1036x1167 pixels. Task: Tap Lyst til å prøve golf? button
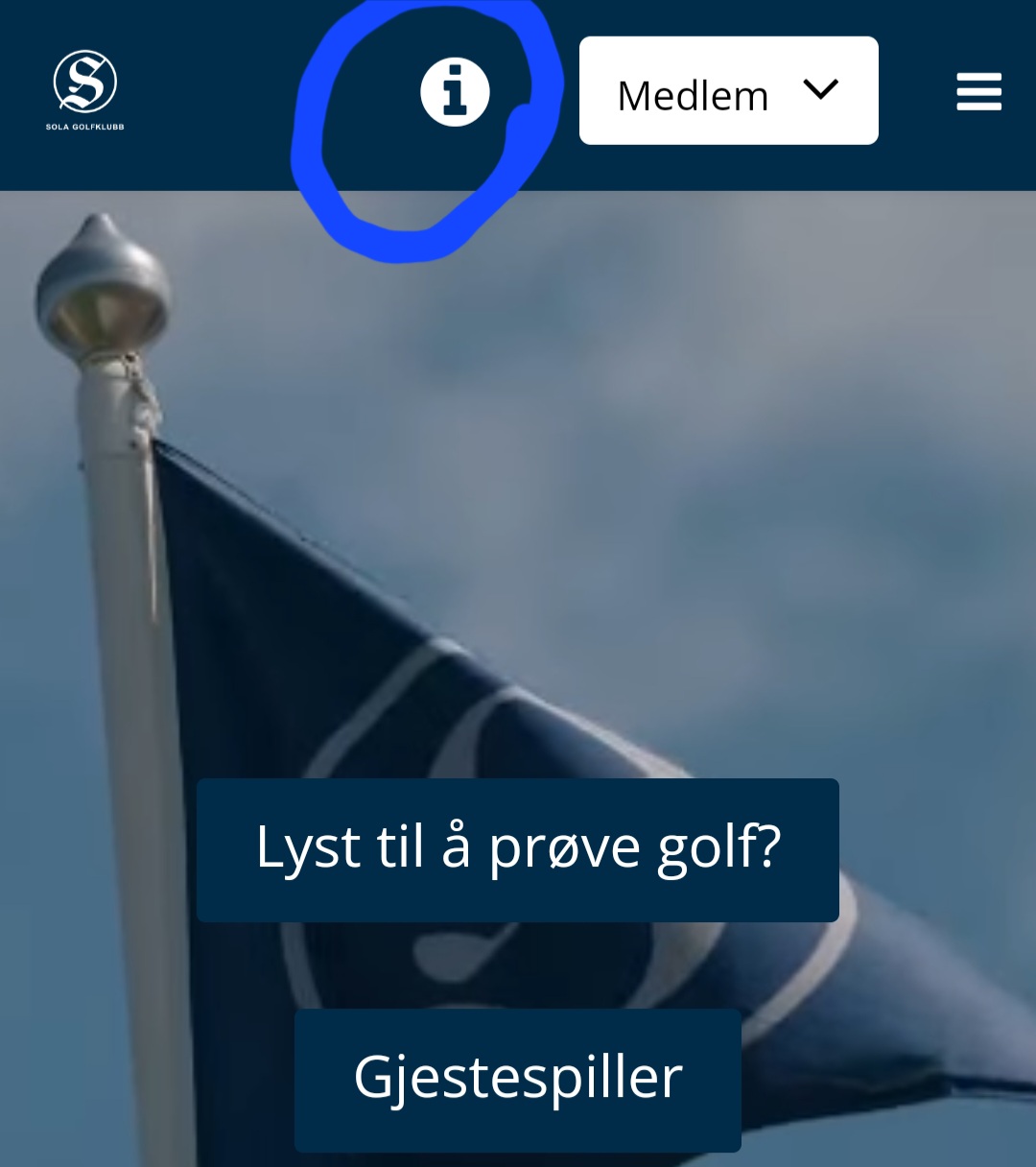click(518, 849)
